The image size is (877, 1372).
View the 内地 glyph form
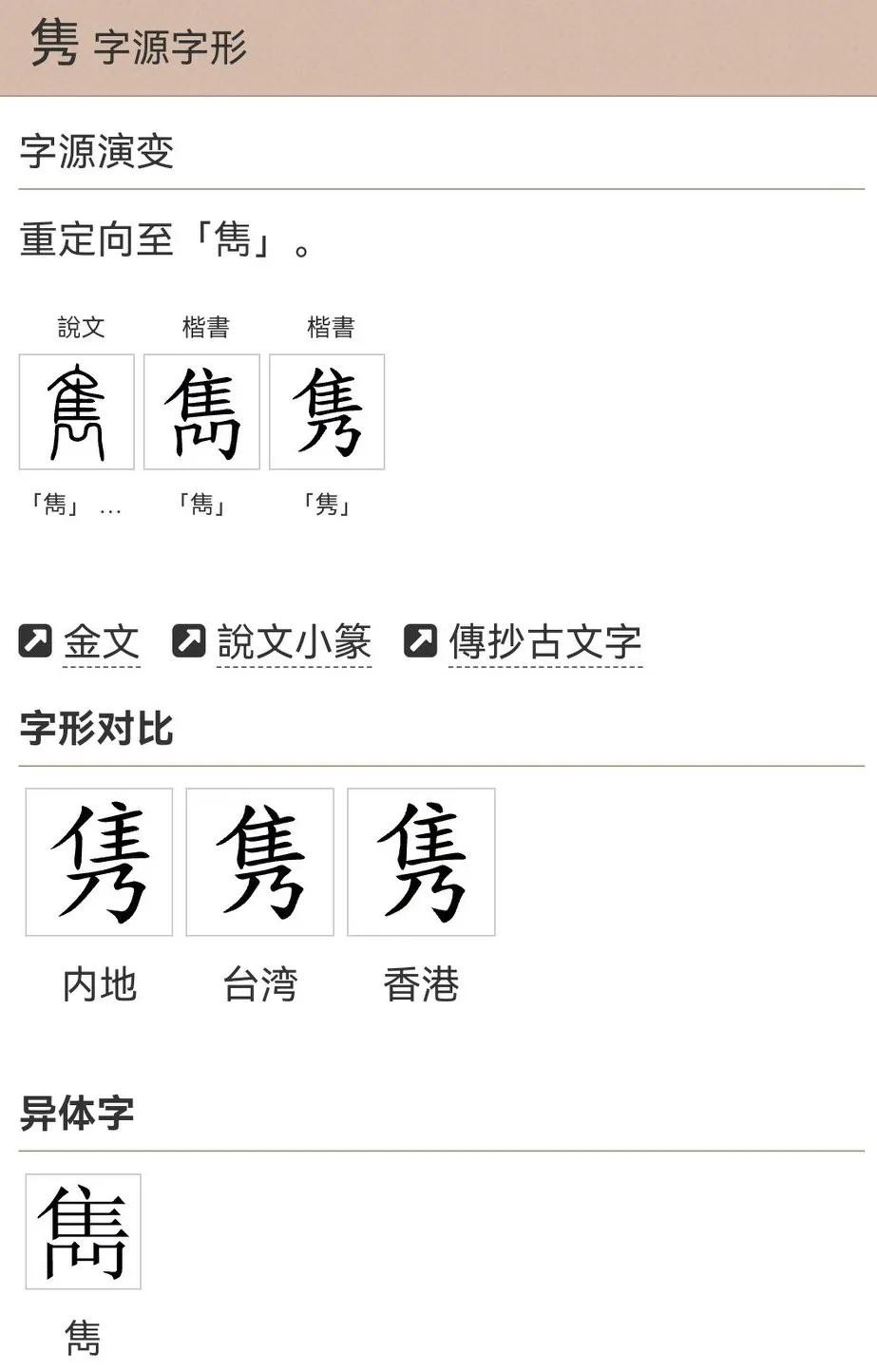99,862
